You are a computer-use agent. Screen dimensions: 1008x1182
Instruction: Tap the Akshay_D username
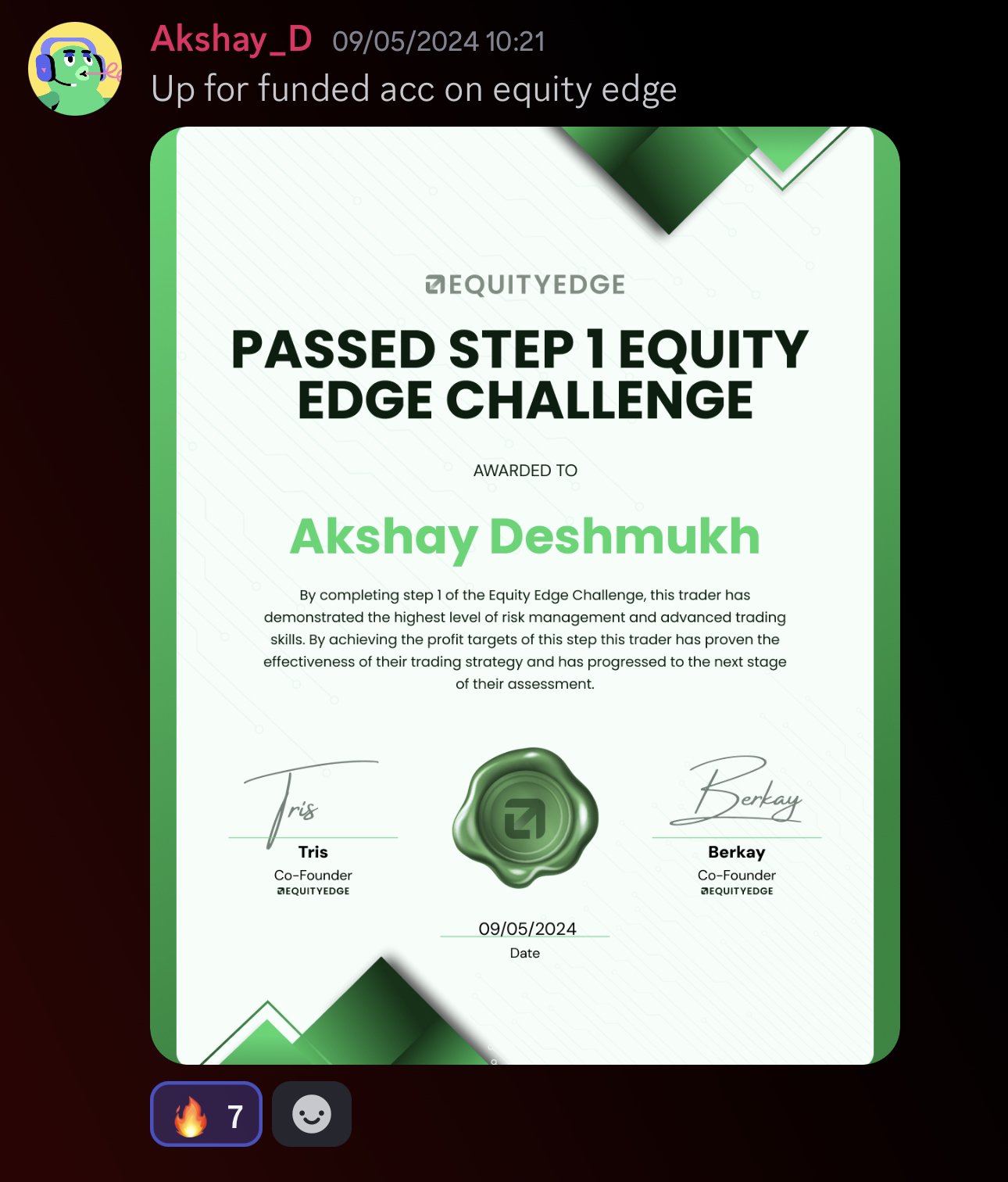click(231, 39)
